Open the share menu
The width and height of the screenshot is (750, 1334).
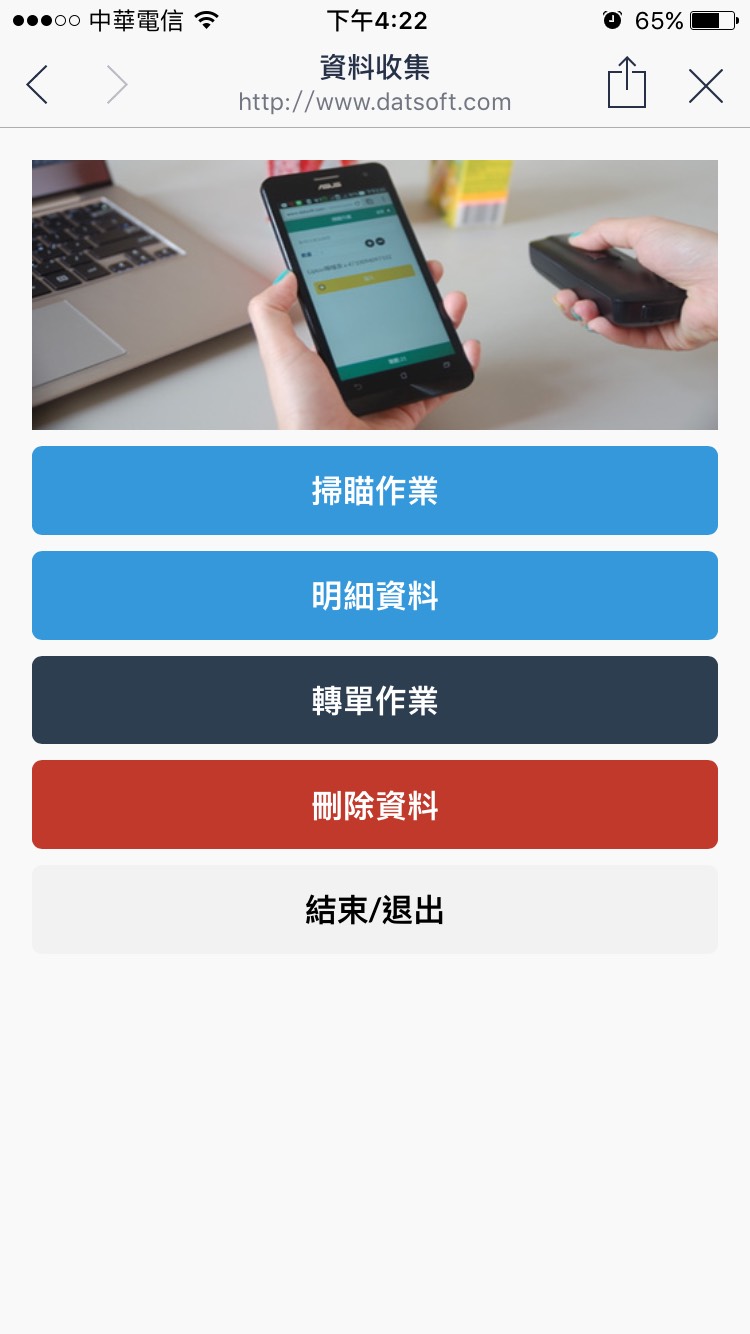pyautogui.click(x=627, y=83)
